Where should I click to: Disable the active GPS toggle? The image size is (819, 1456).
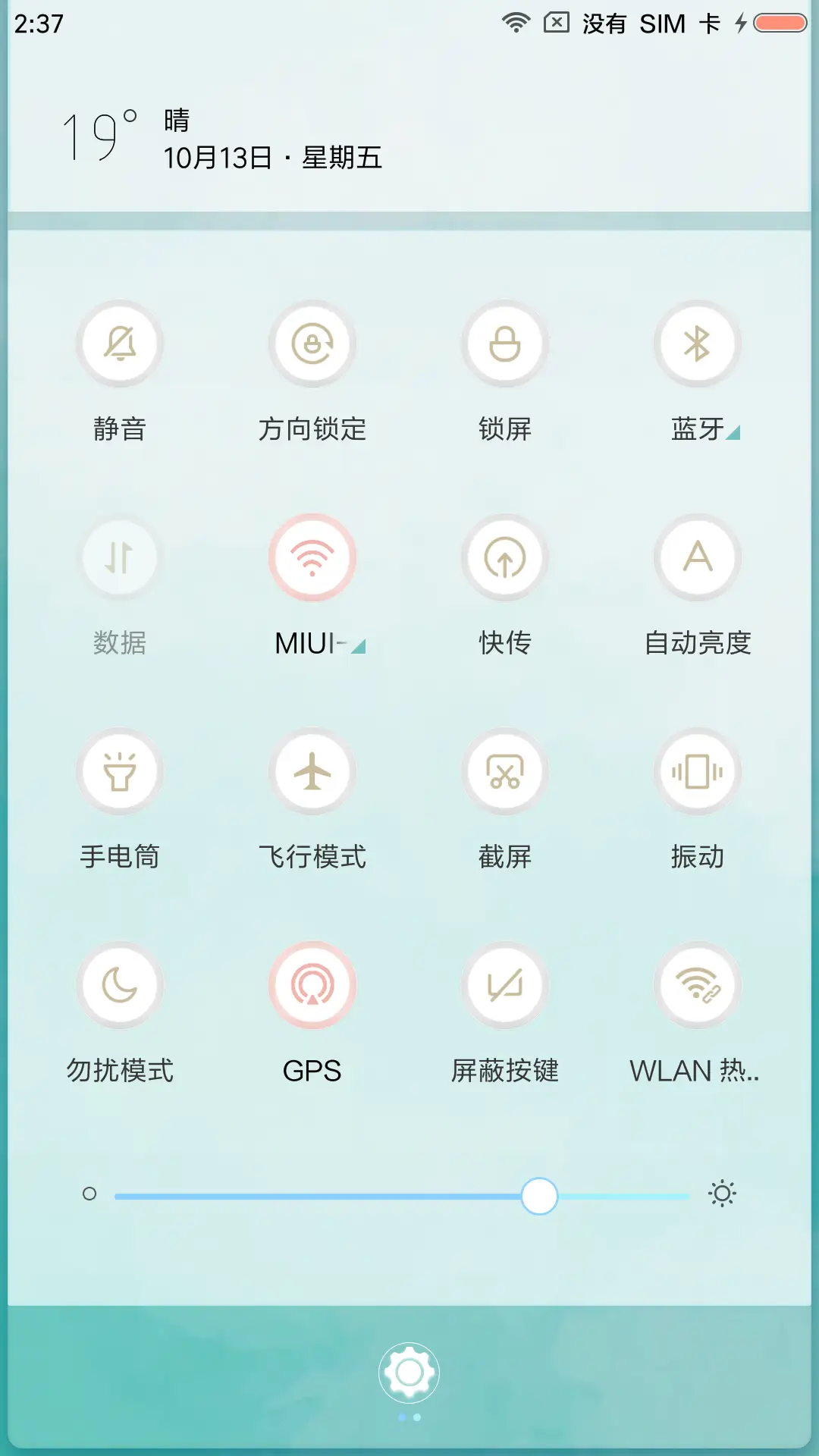point(312,985)
